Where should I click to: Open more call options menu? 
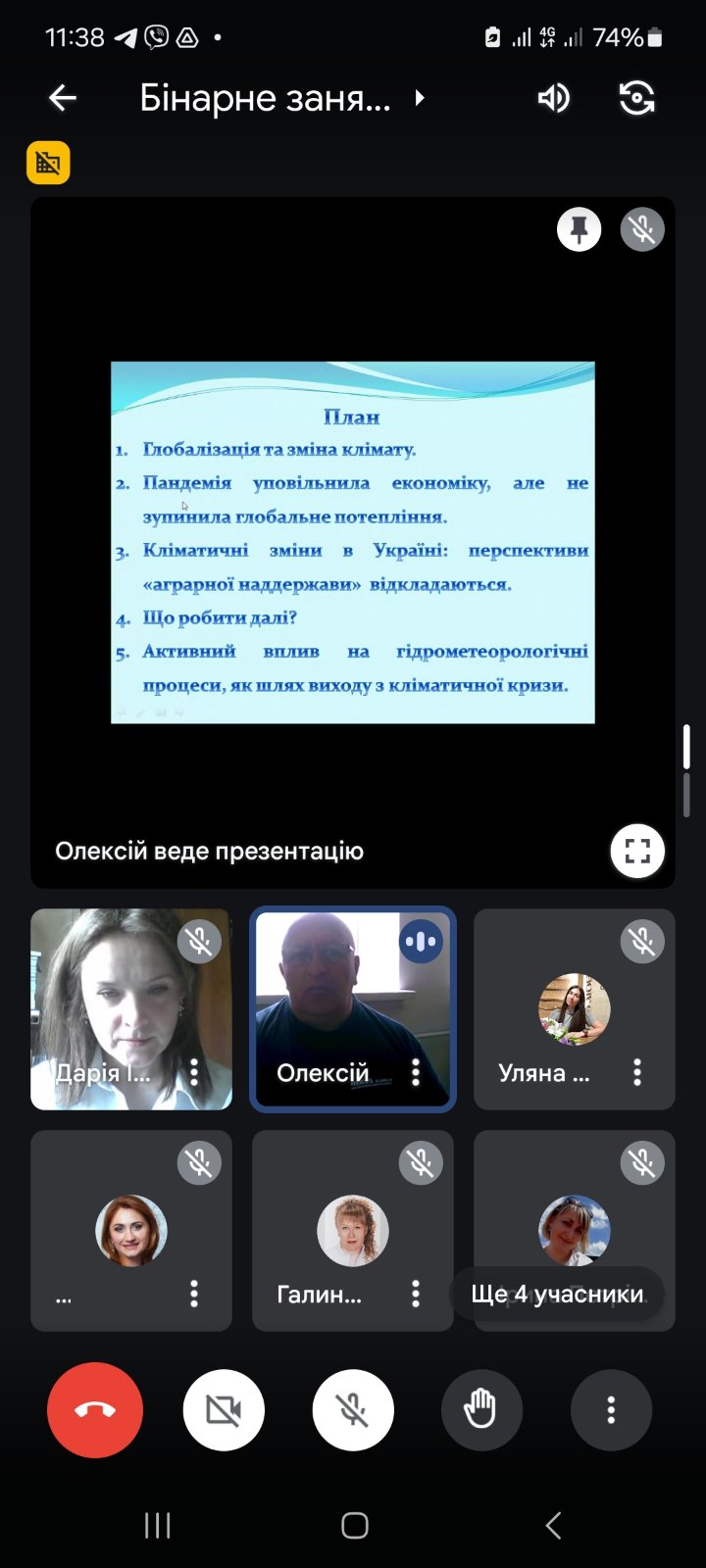pyautogui.click(x=611, y=1410)
